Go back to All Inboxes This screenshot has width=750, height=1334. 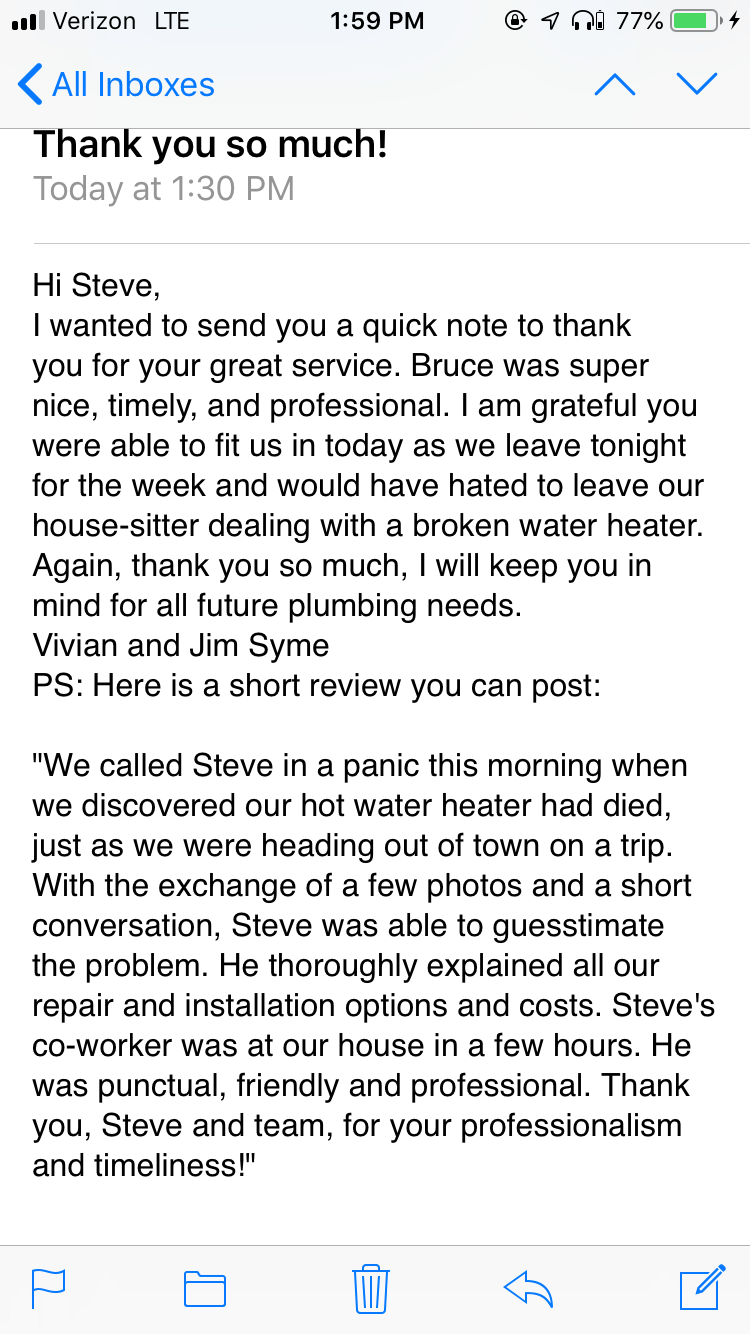tap(116, 84)
